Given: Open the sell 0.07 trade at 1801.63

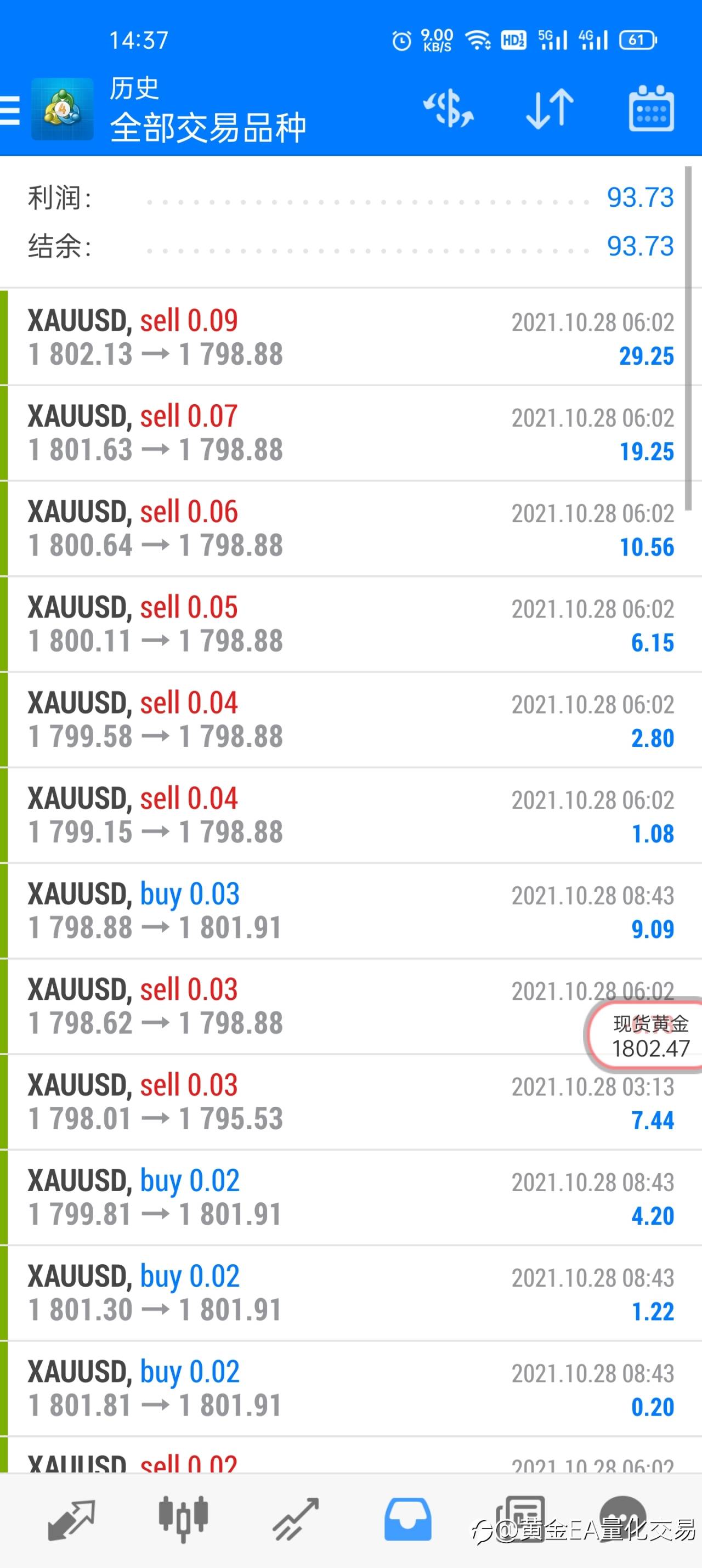Looking at the screenshot, I should point(350,433).
